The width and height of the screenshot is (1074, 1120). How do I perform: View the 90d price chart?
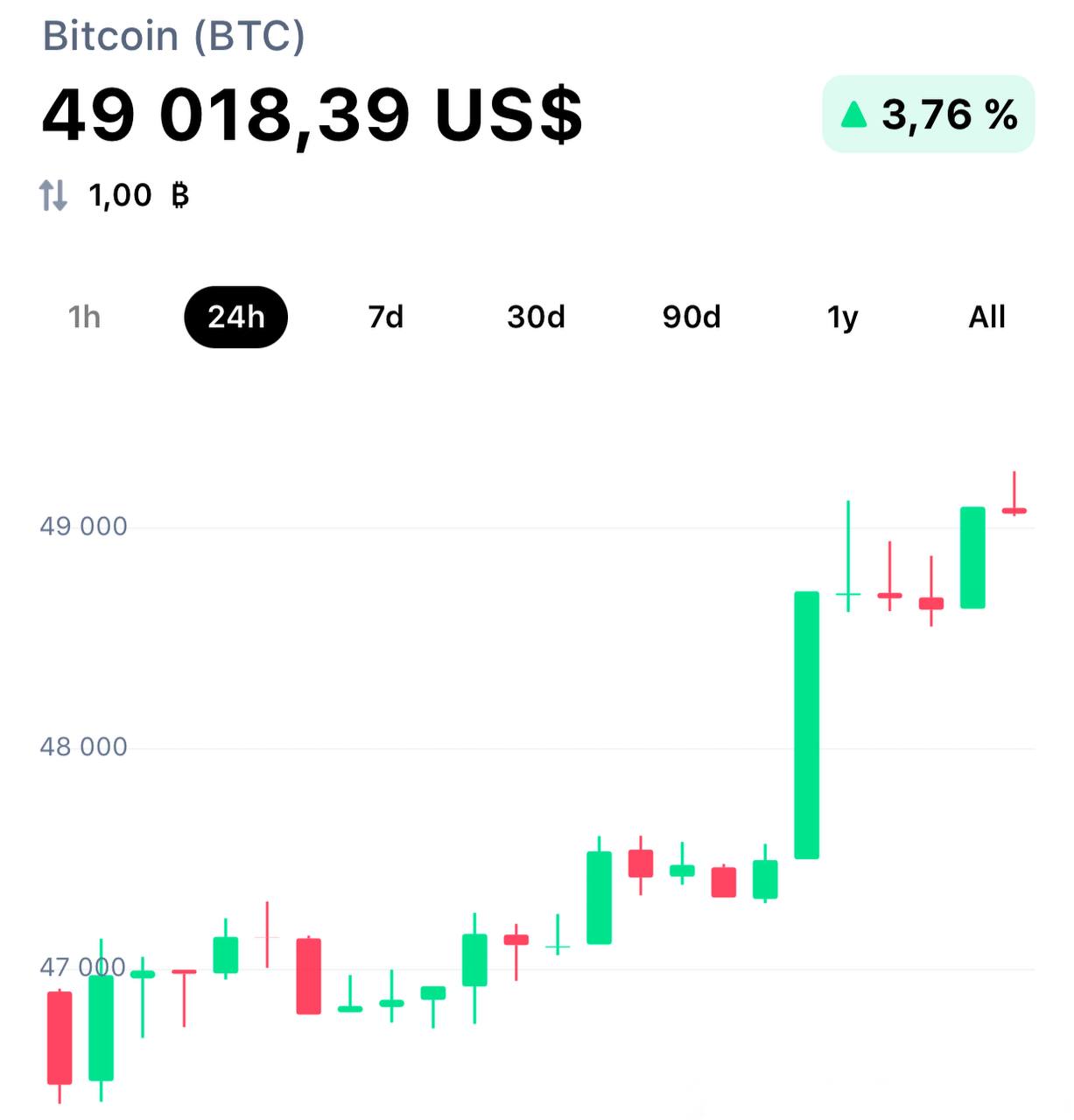coord(691,317)
